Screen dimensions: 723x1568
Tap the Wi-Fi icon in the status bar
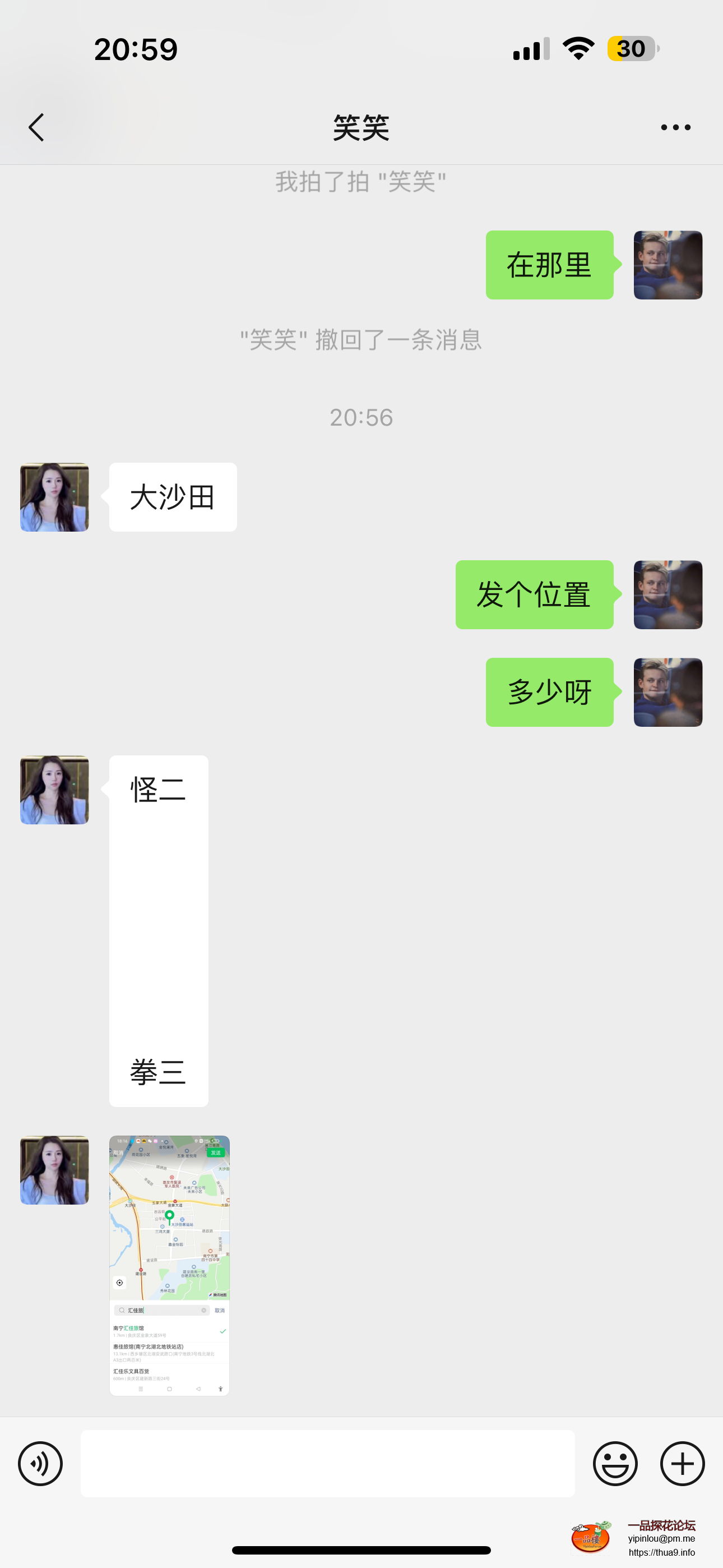click(579, 48)
